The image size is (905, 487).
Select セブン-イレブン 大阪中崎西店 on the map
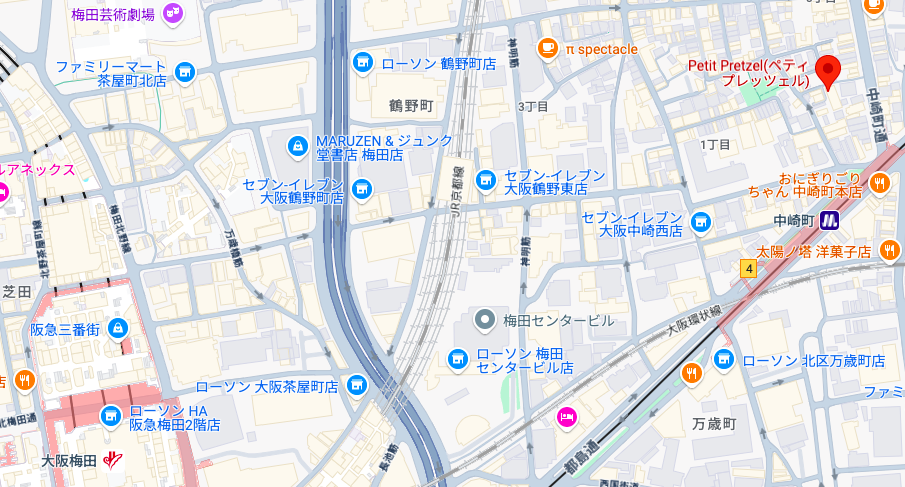[x=701, y=221]
